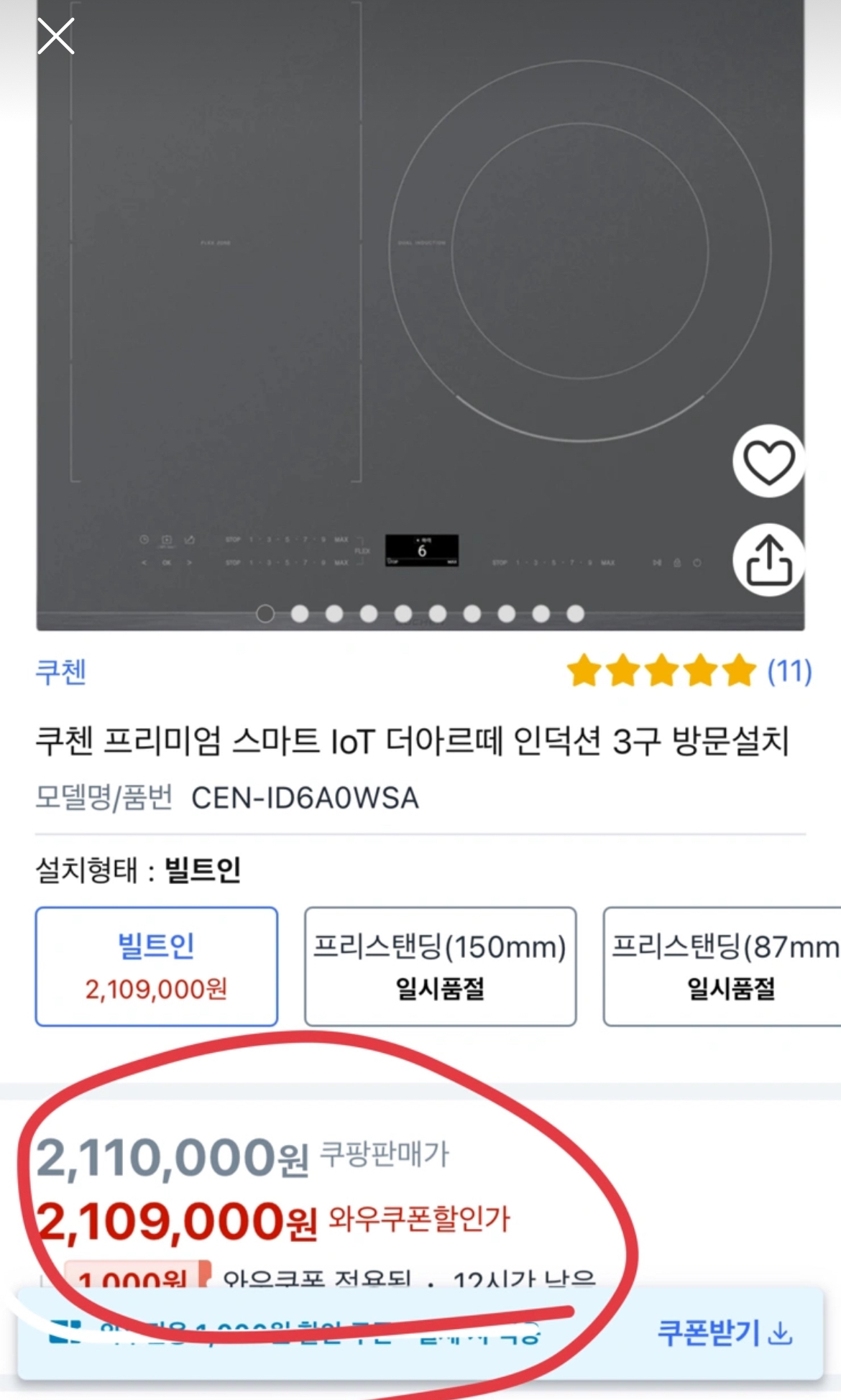The width and height of the screenshot is (841, 1400).
Task: Share this product
Action: [768, 561]
